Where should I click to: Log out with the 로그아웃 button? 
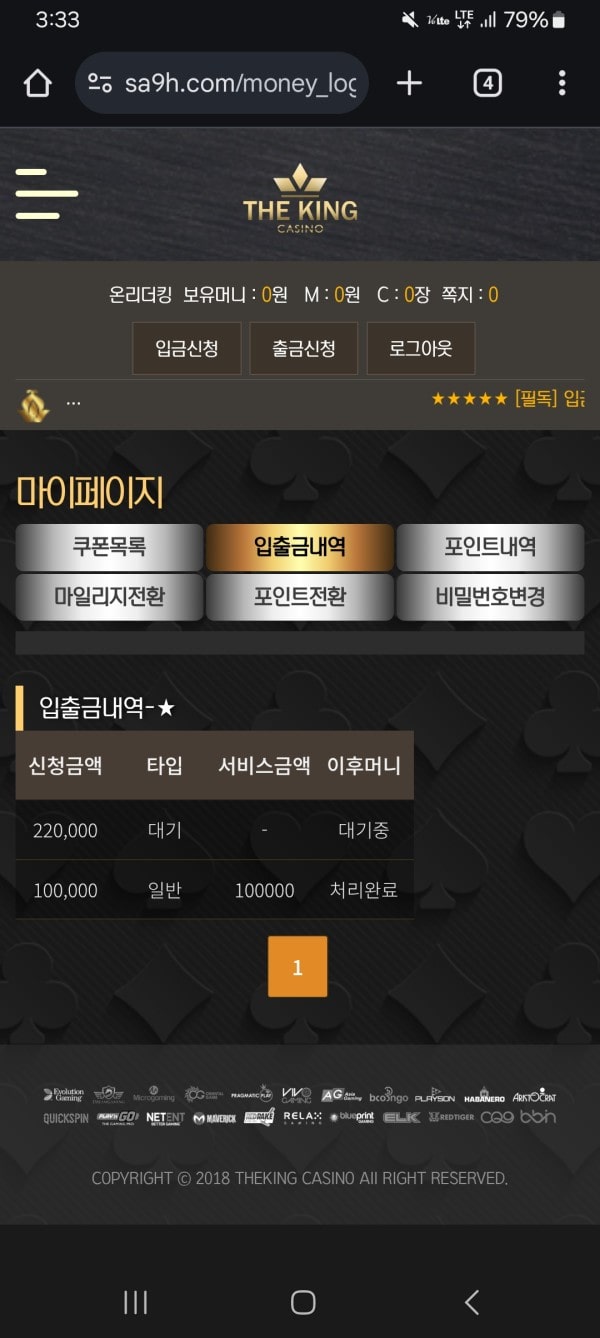421,348
